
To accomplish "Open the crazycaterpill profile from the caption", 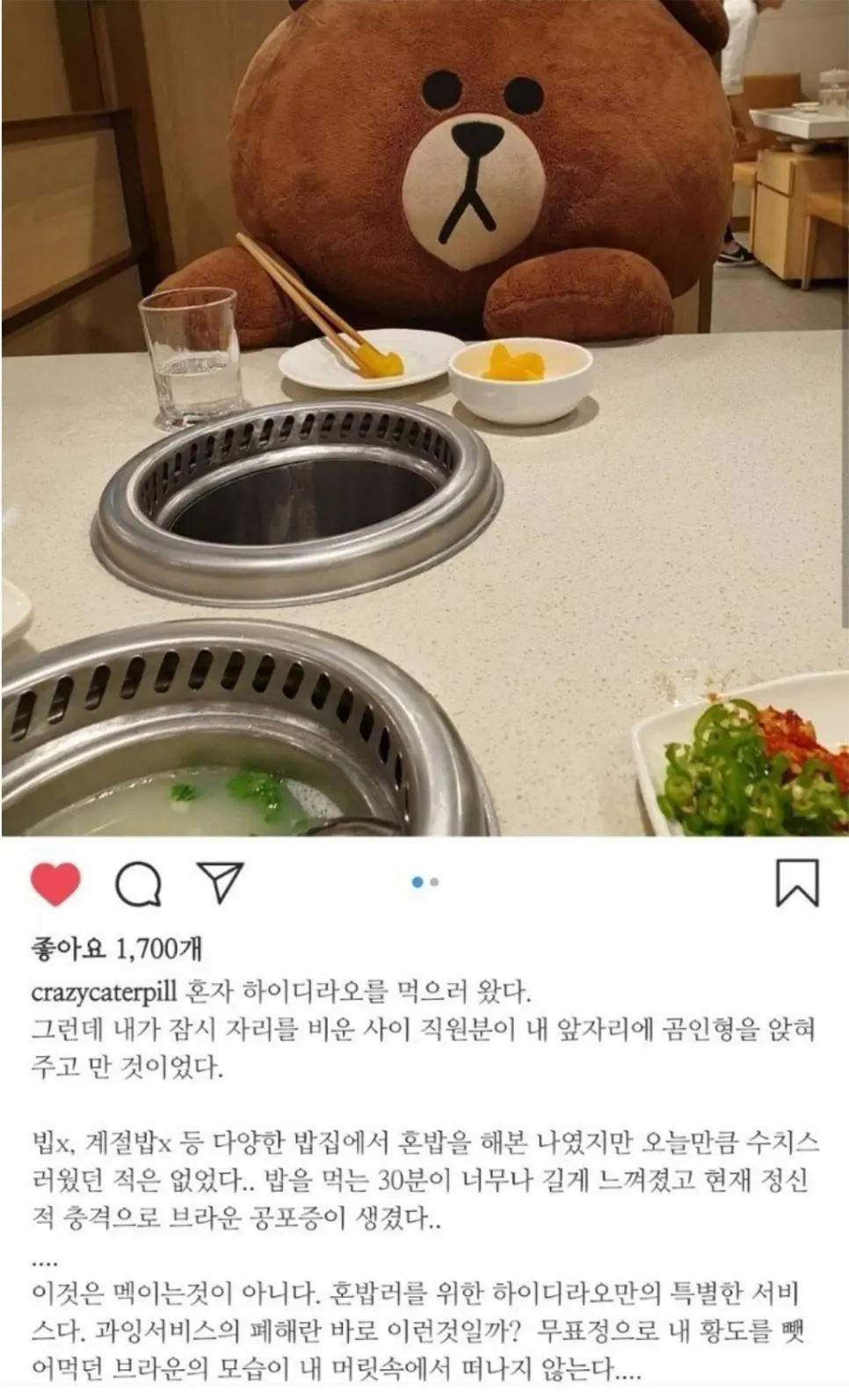I will click(x=105, y=992).
